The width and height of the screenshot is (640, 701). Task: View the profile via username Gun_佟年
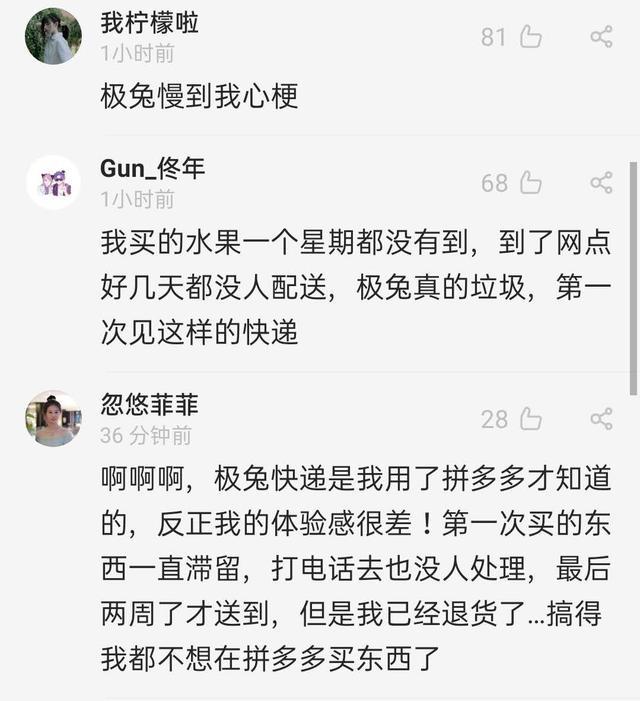(x=152, y=168)
